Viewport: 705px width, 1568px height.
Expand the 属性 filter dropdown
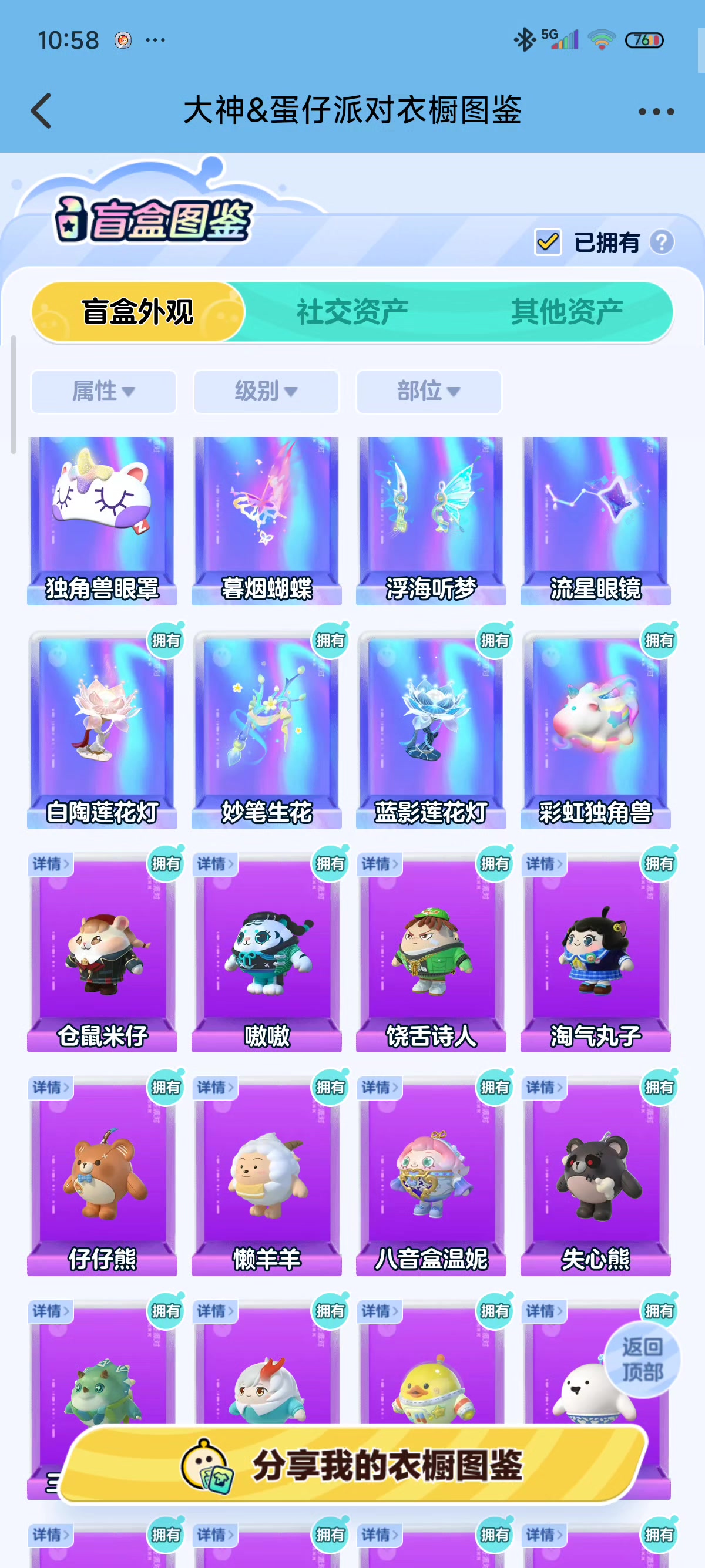[103, 391]
